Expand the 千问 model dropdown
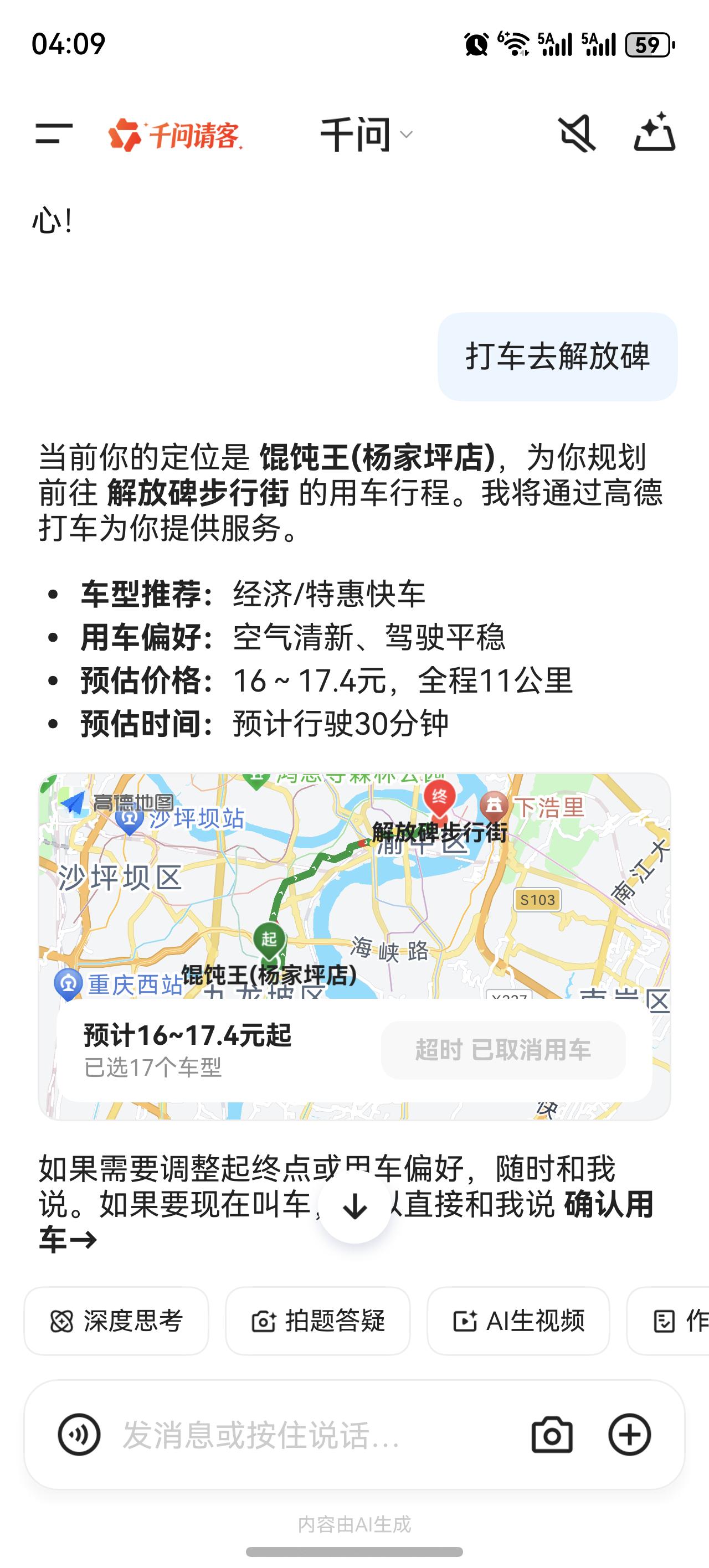Image resolution: width=709 pixels, height=1568 pixels. pos(366,135)
